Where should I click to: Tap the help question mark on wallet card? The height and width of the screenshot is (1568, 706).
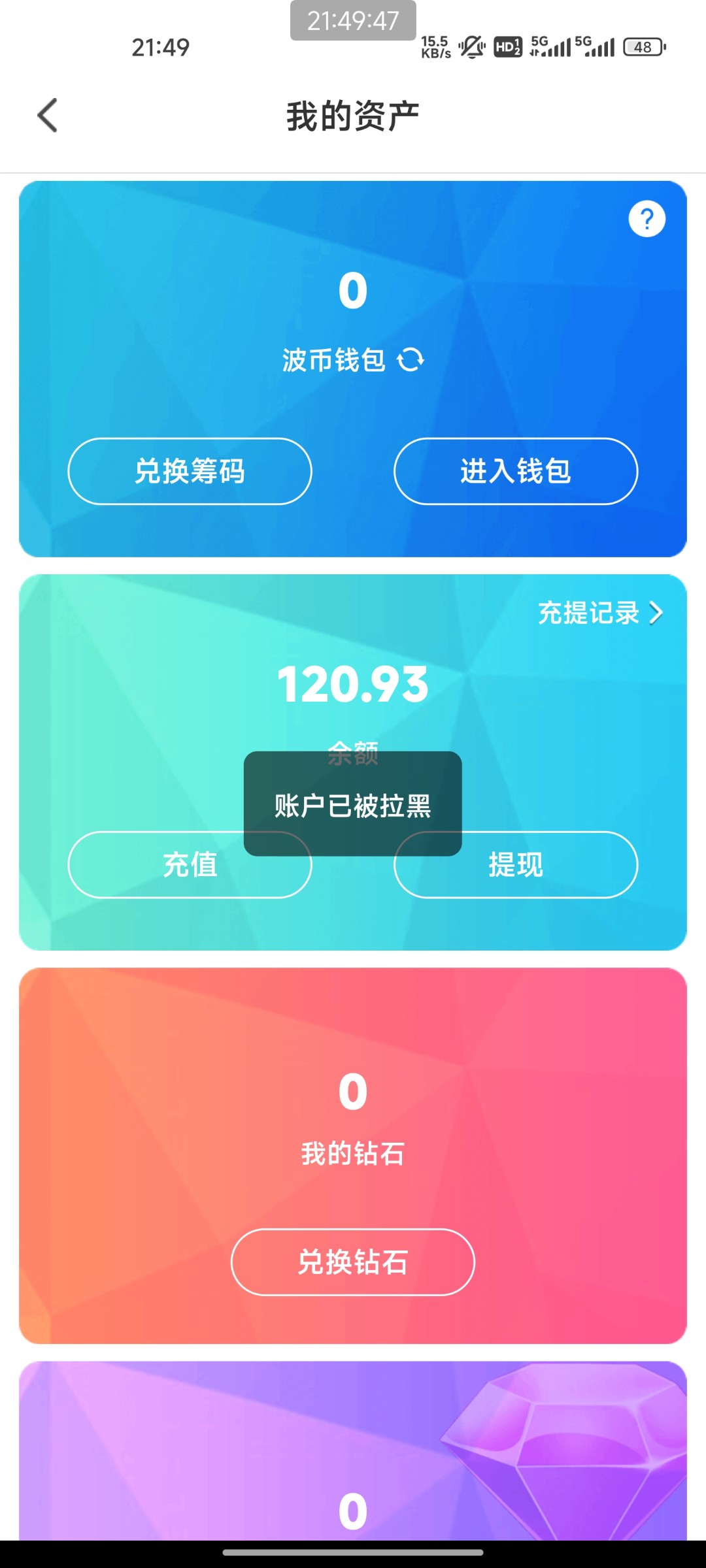(x=647, y=218)
